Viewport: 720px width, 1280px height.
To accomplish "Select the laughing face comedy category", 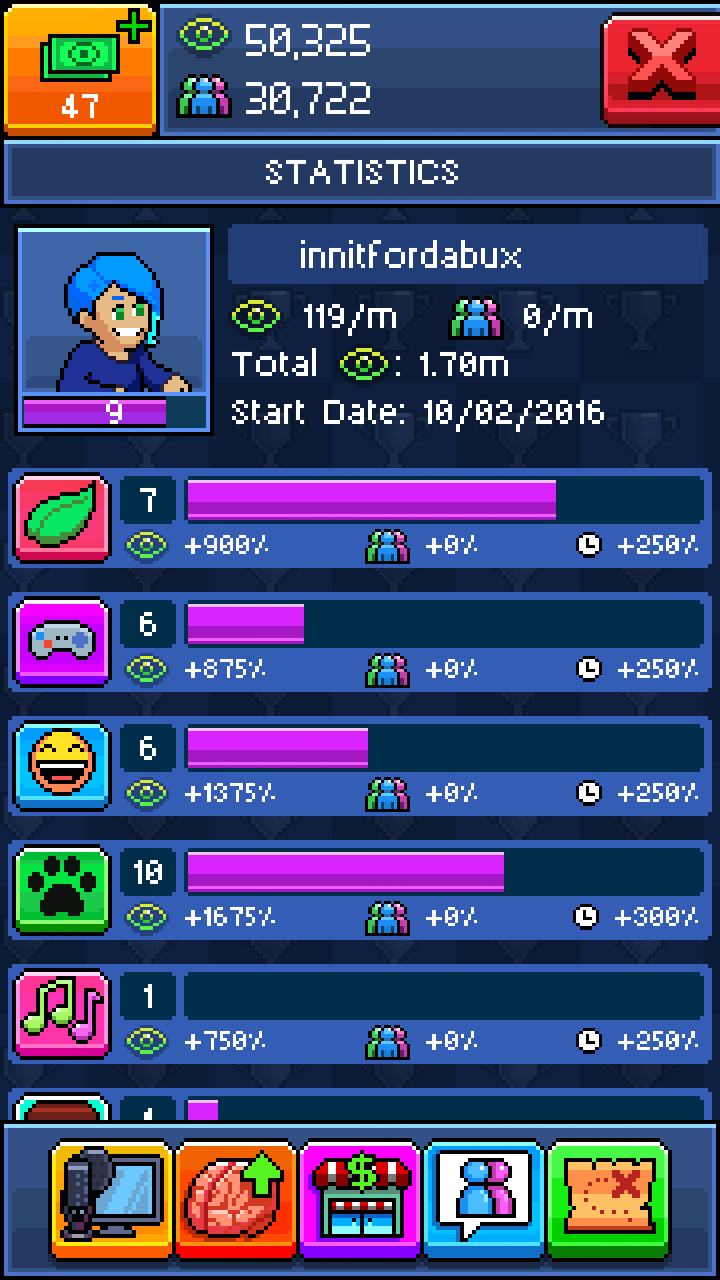I will point(62,766).
